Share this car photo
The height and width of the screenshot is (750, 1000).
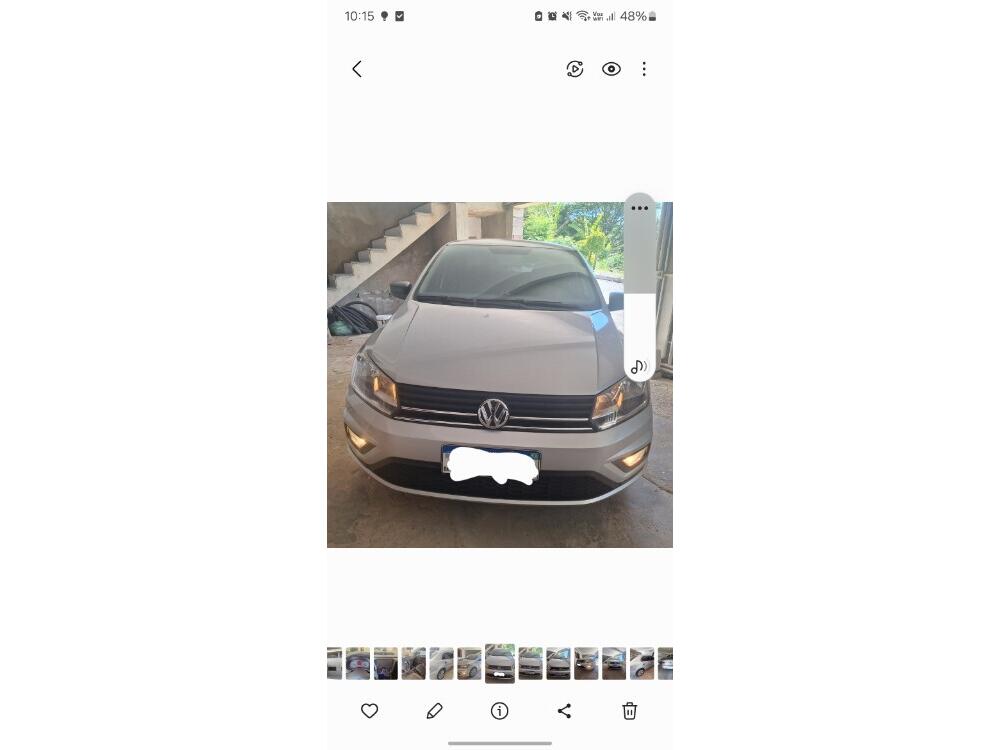(x=564, y=711)
